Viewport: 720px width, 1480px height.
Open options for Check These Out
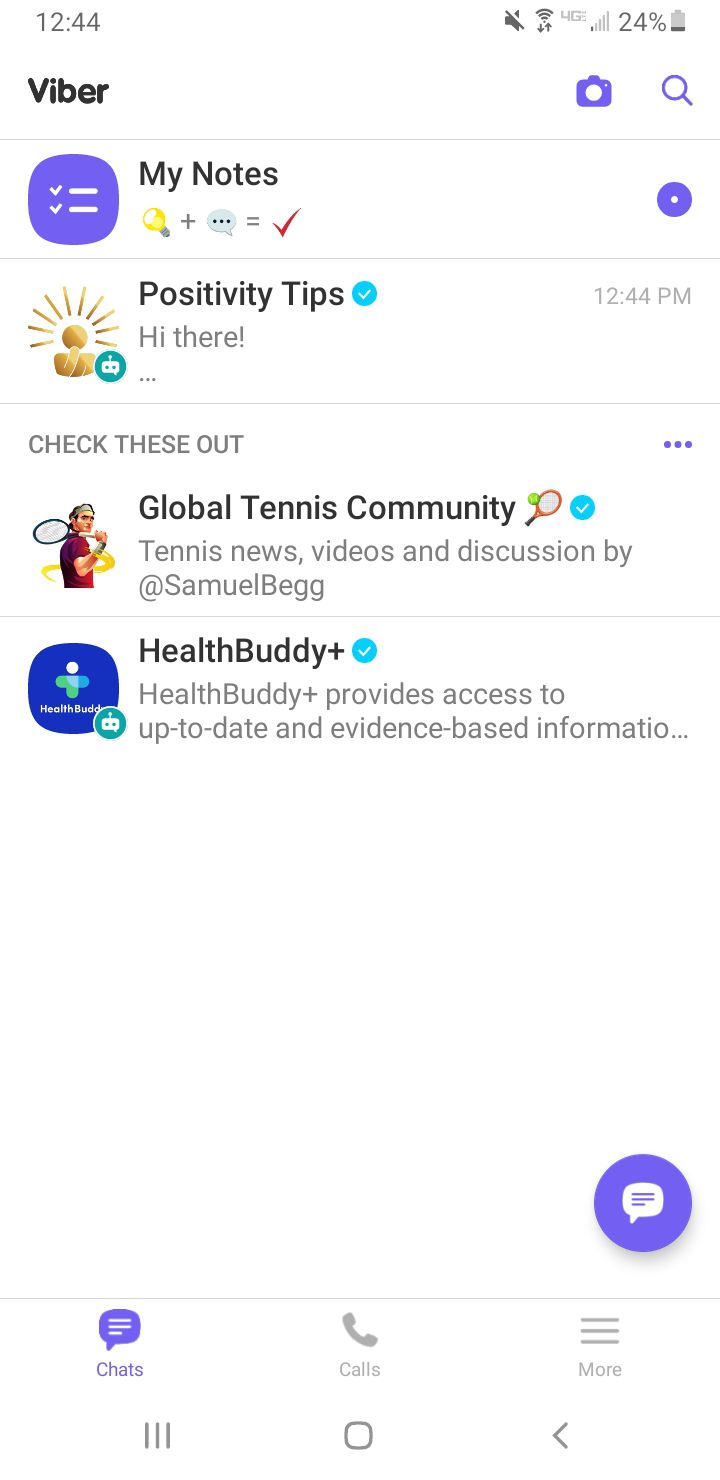[677, 445]
